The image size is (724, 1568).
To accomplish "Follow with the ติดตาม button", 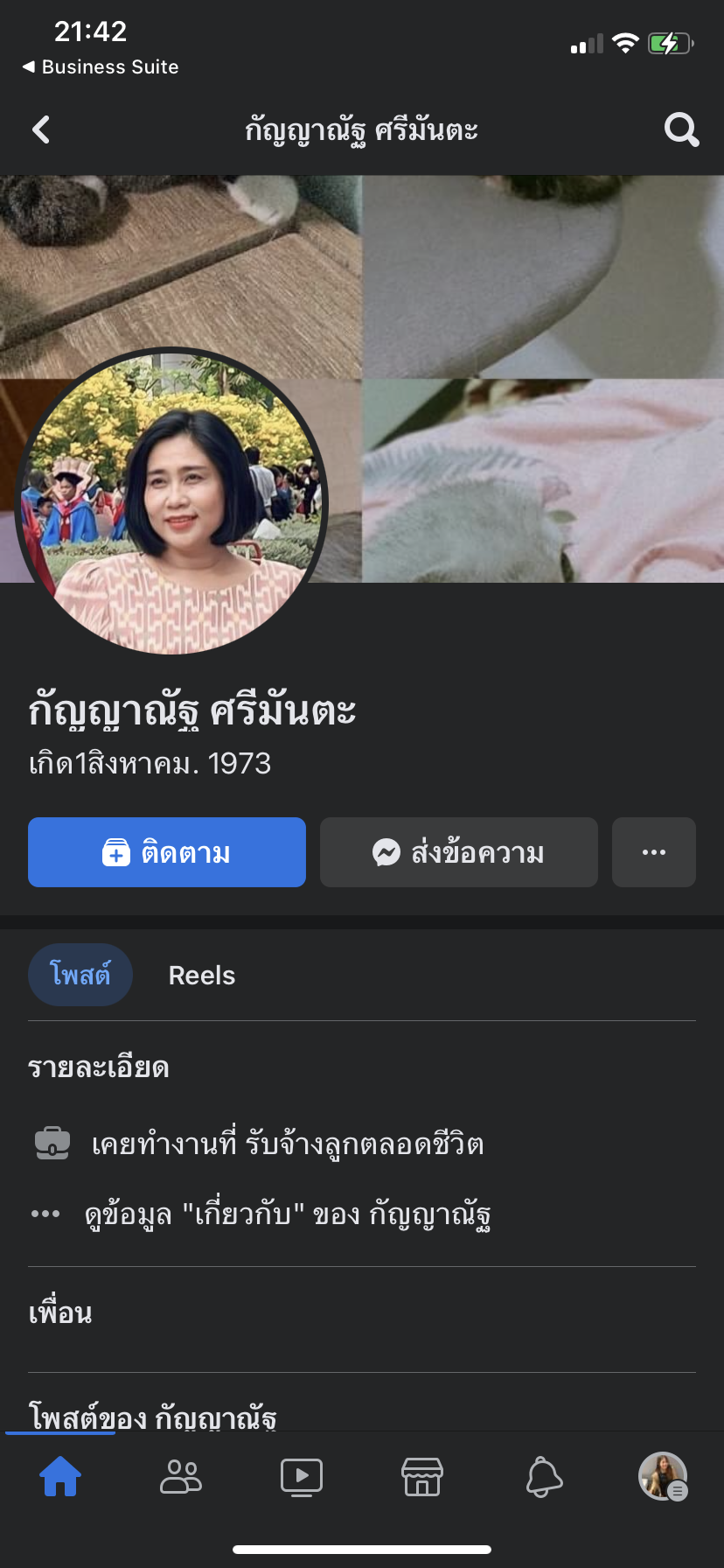I will tap(167, 852).
